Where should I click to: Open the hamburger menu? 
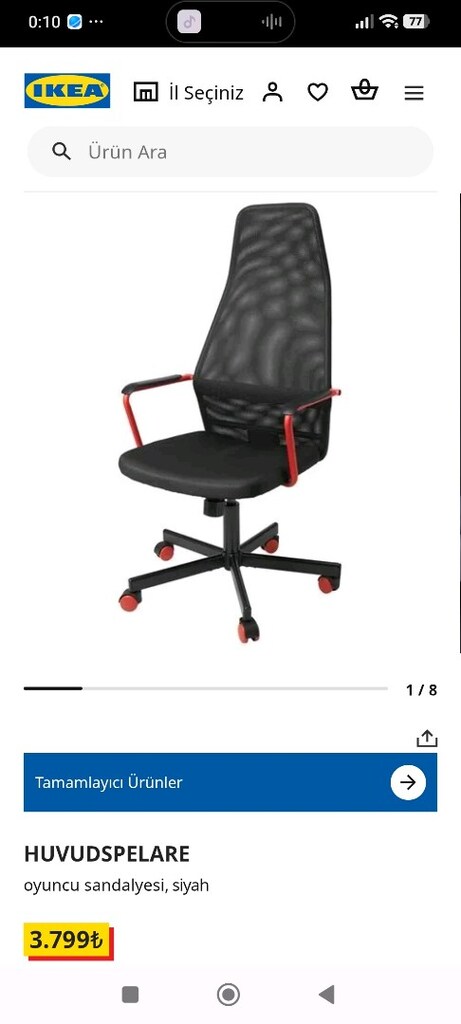tap(414, 93)
